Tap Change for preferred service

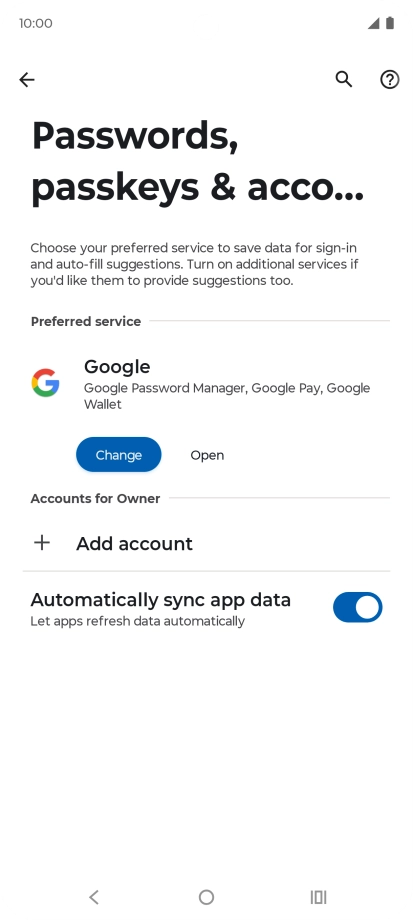click(x=119, y=455)
